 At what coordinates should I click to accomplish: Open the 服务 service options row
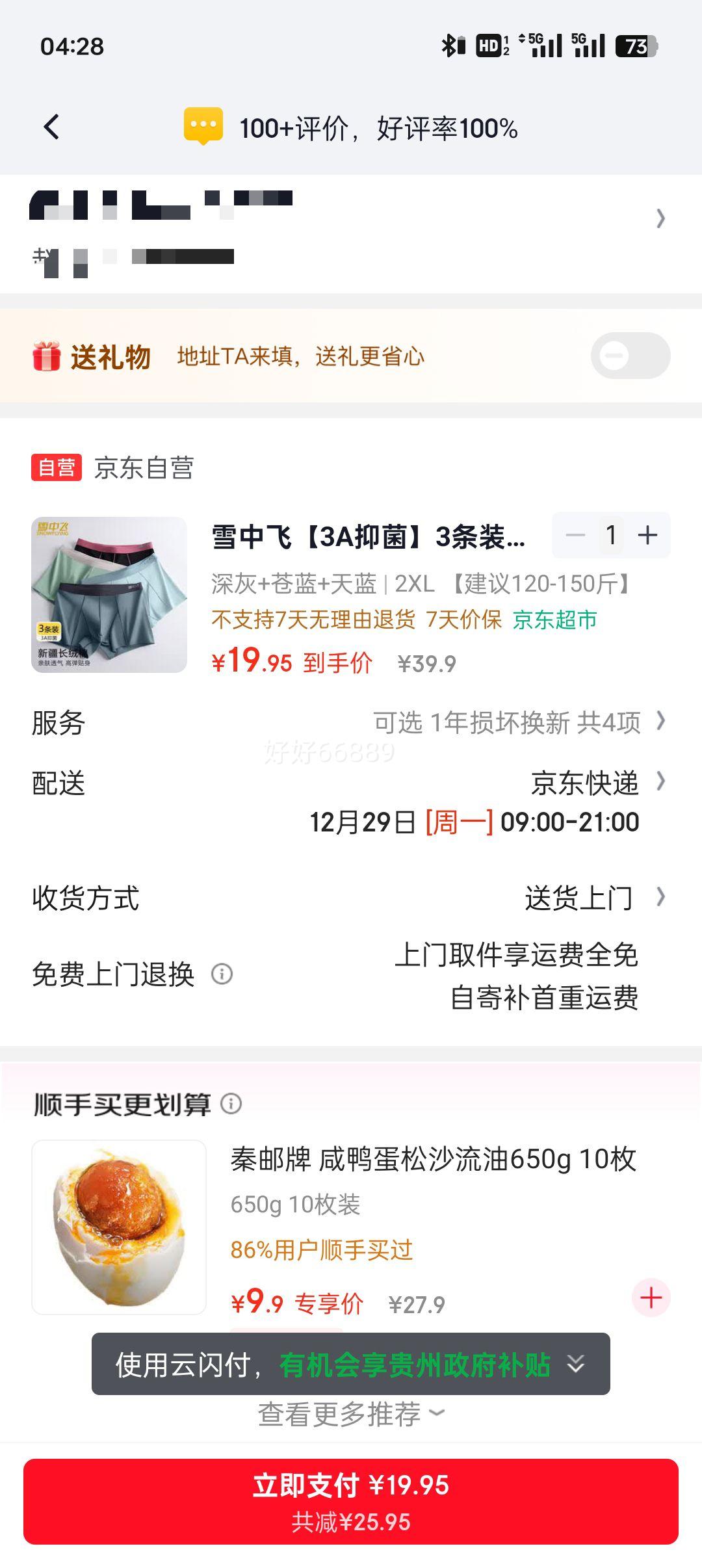[x=351, y=724]
